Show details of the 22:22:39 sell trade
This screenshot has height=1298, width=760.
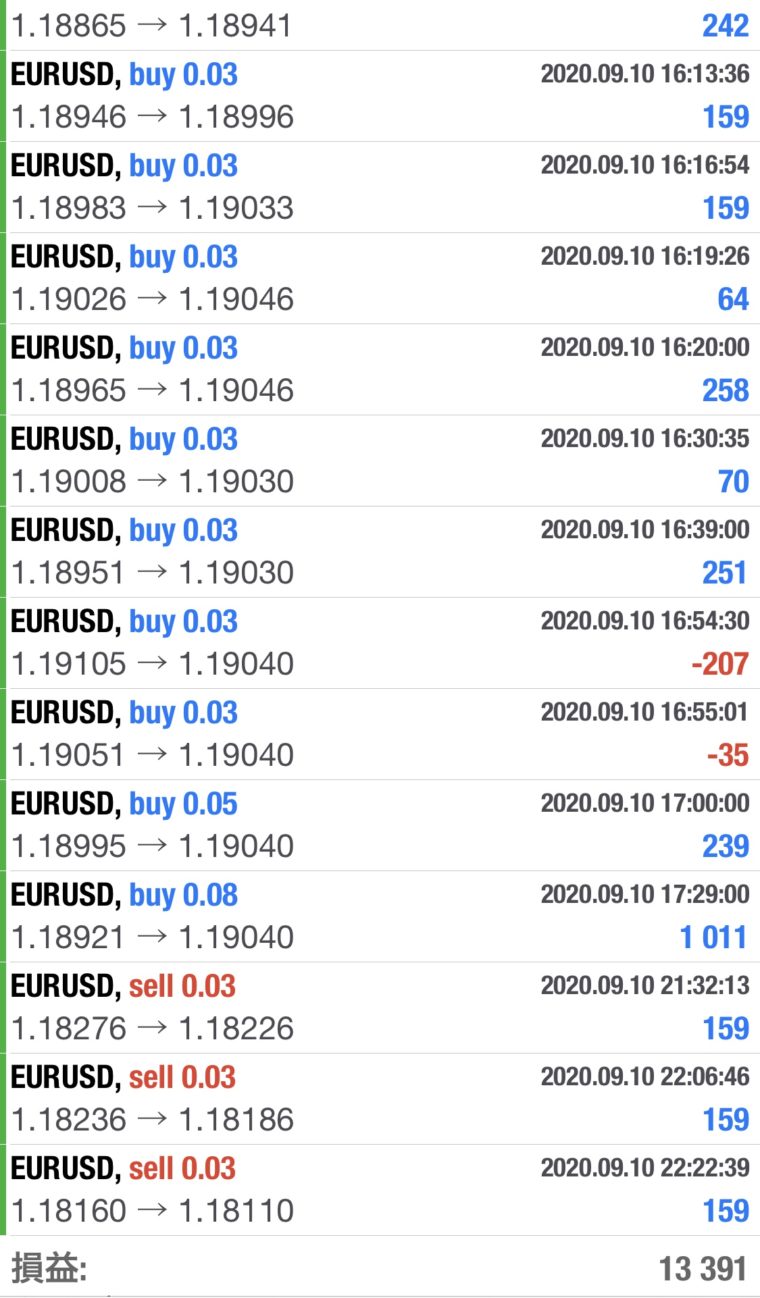point(380,1188)
